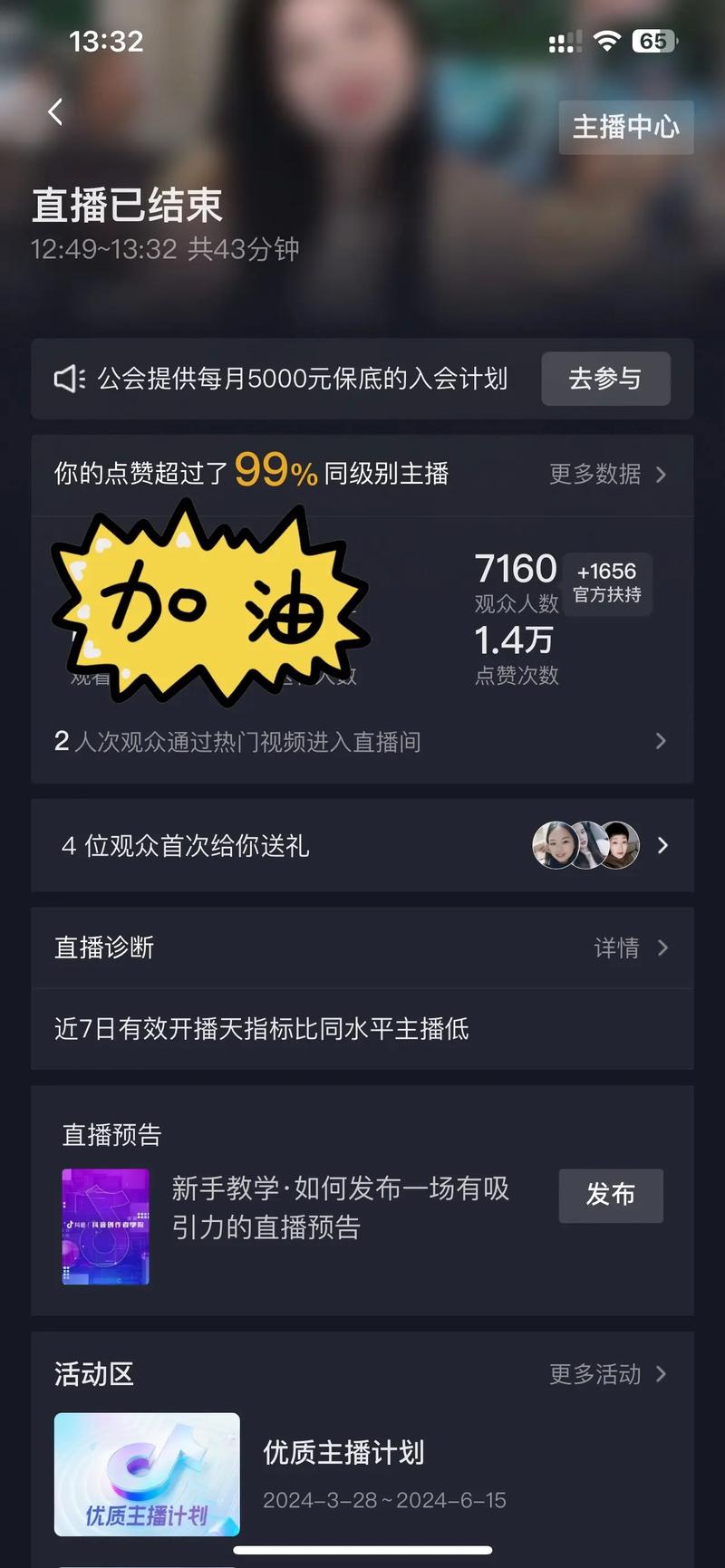Image resolution: width=725 pixels, height=1568 pixels.
Task: Open 更多数据 for more stats
Action: coord(607,474)
